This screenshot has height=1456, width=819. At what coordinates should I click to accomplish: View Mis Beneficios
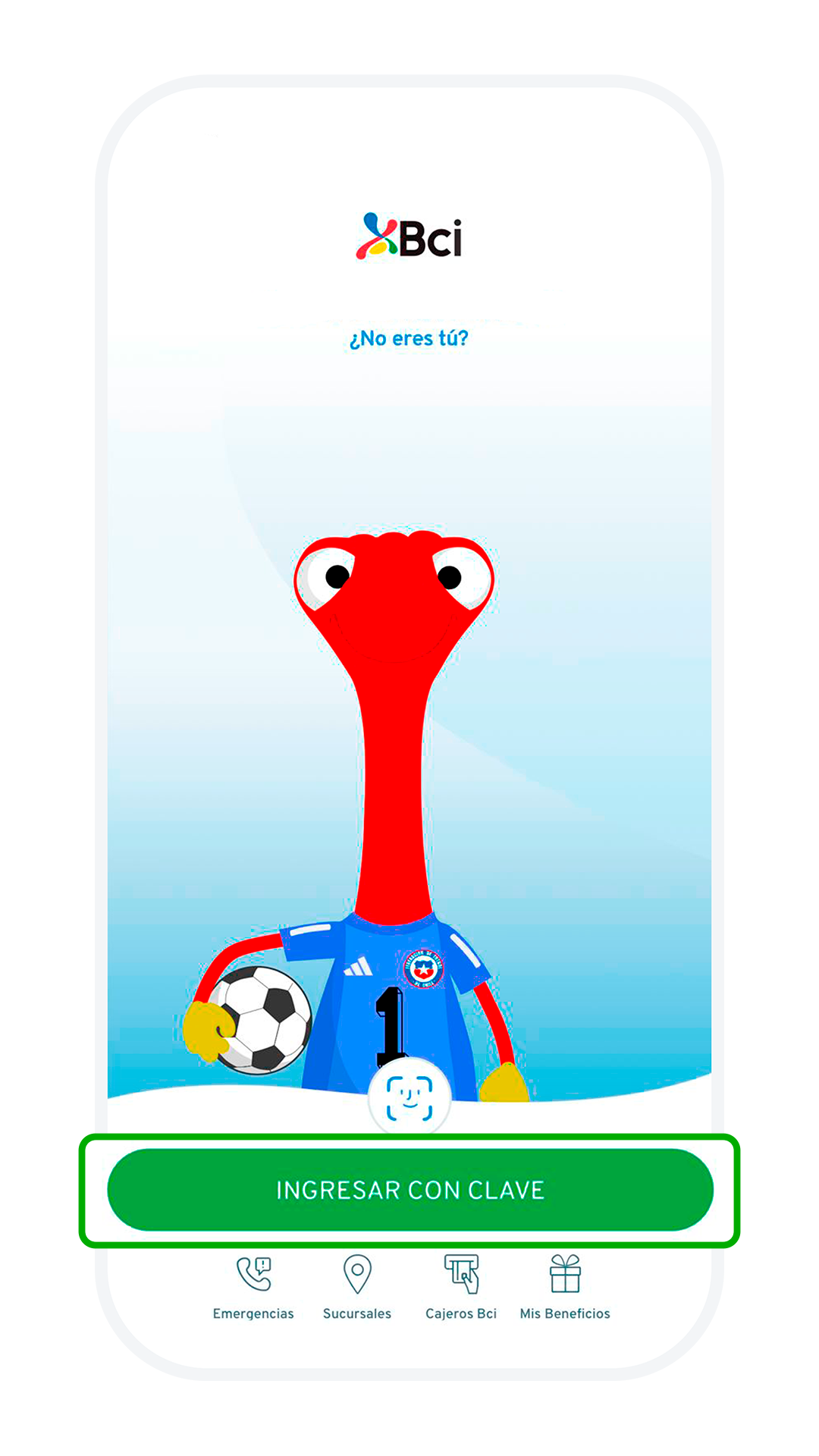click(565, 1286)
